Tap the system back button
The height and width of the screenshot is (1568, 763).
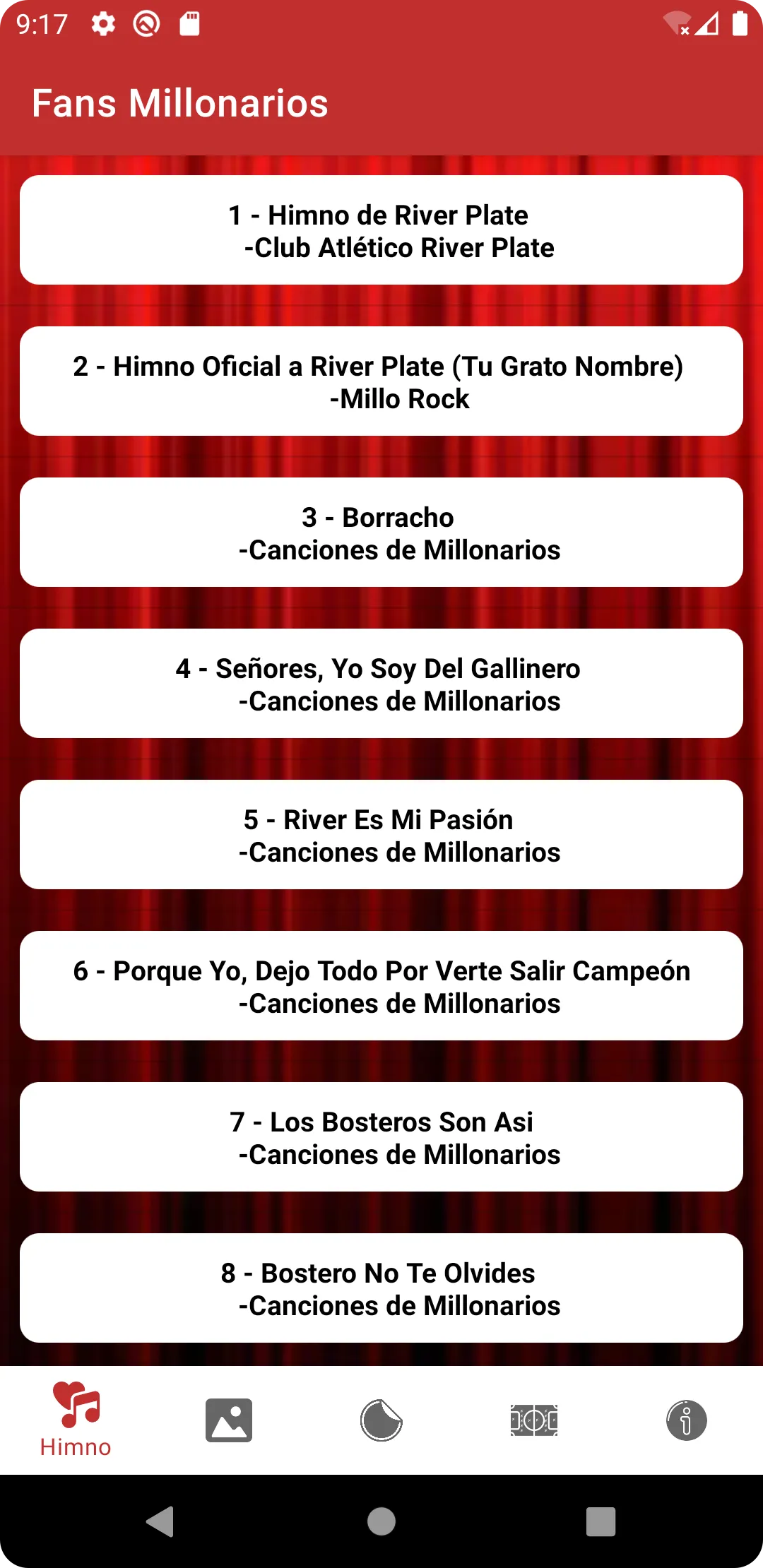pyautogui.click(x=160, y=1521)
